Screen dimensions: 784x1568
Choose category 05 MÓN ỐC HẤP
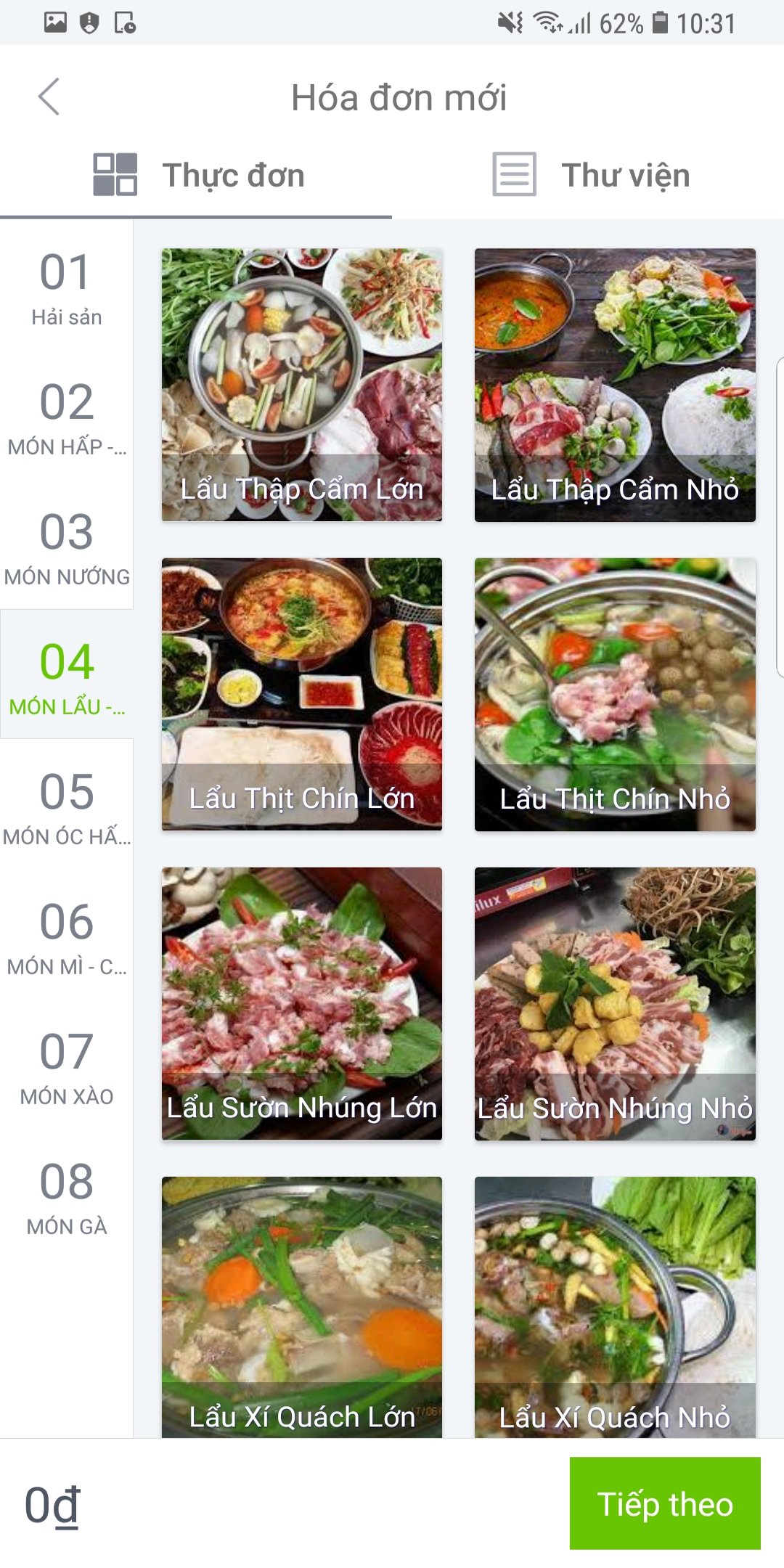(x=66, y=806)
